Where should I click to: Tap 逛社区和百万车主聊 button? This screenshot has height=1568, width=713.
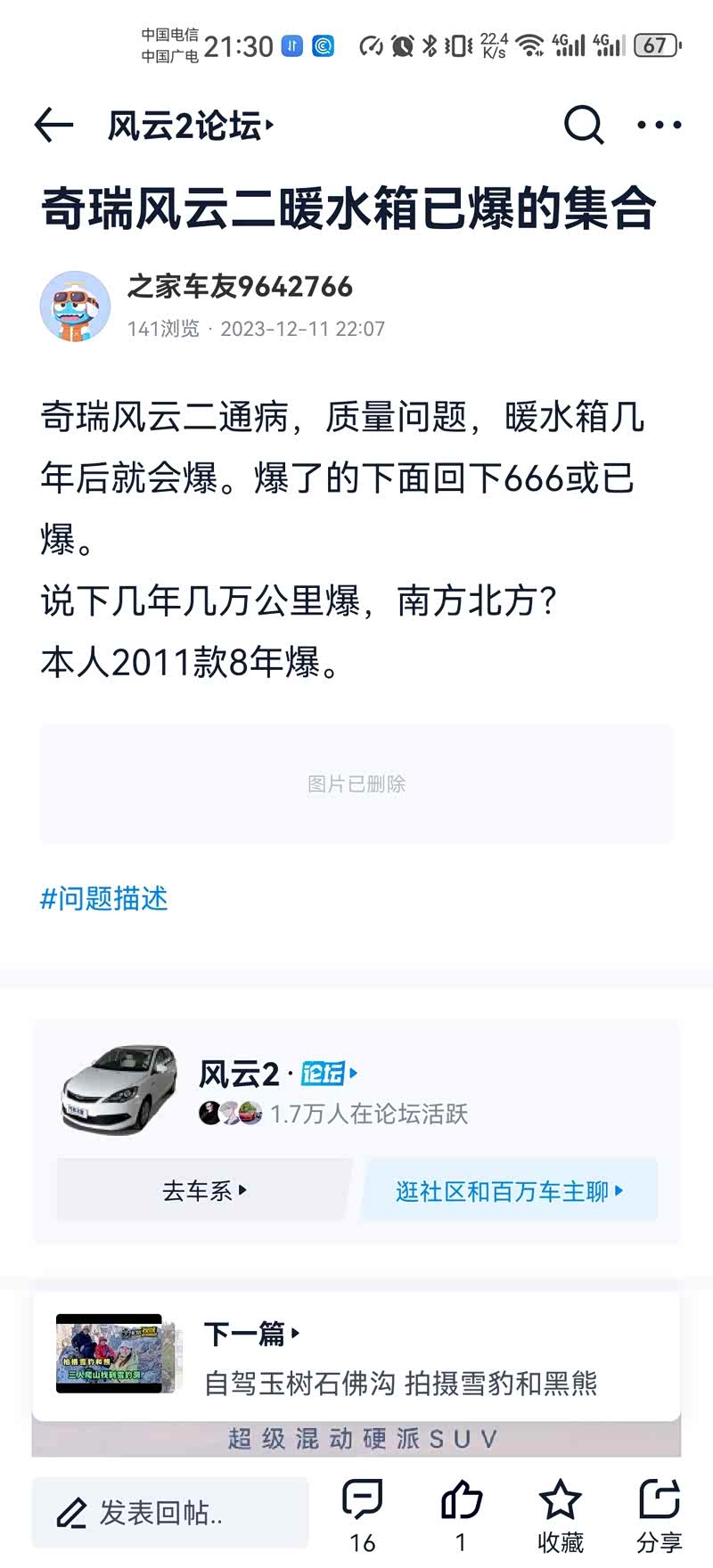pos(509,1190)
